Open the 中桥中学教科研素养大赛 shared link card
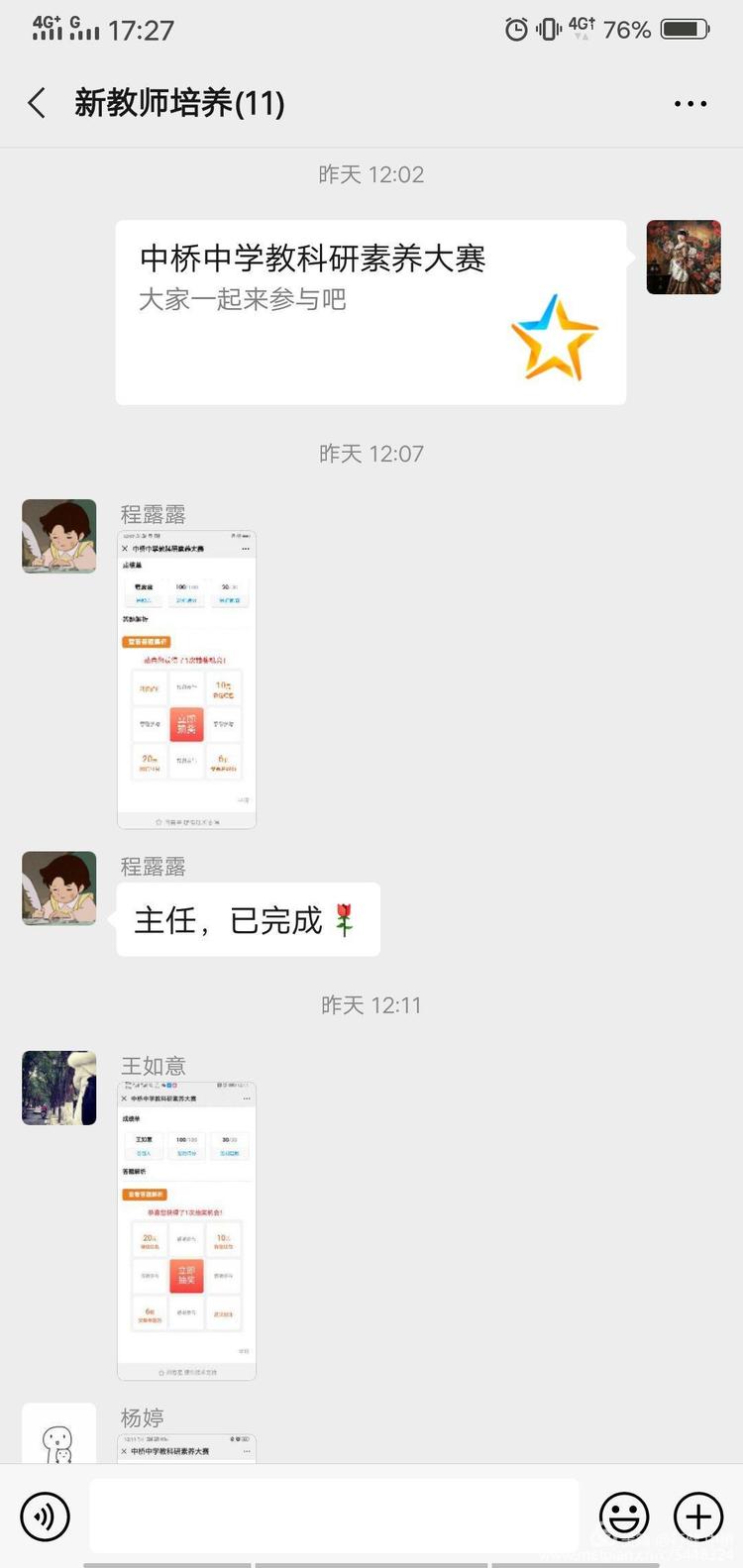 click(x=371, y=312)
